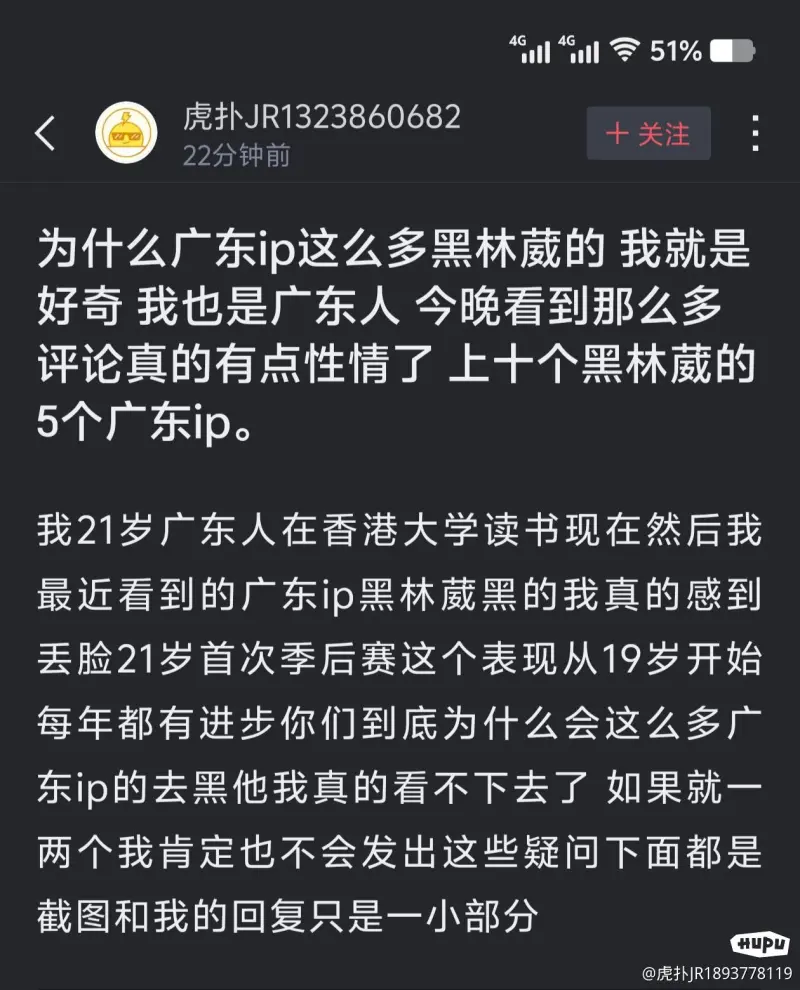Go back using the arrow icon

click(45, 133)
